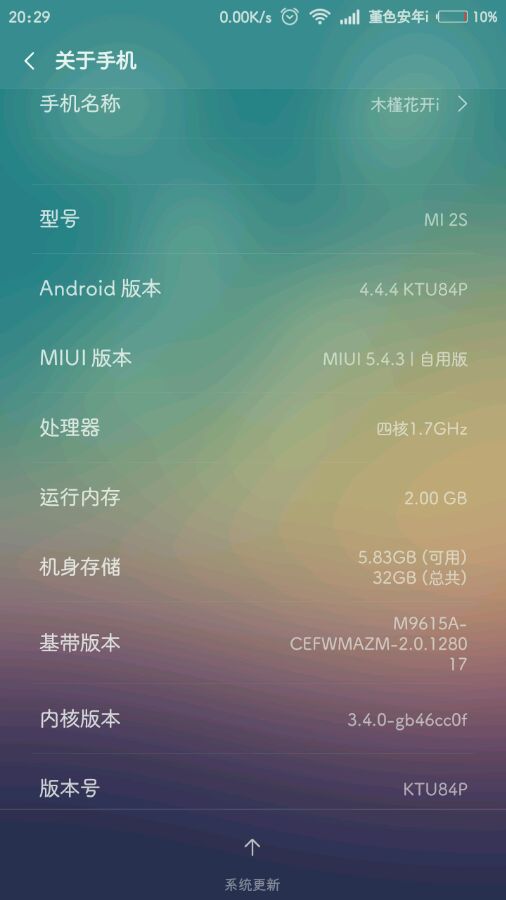Tap the 系统更新 button
506x900 pixels.
[252, 859]
